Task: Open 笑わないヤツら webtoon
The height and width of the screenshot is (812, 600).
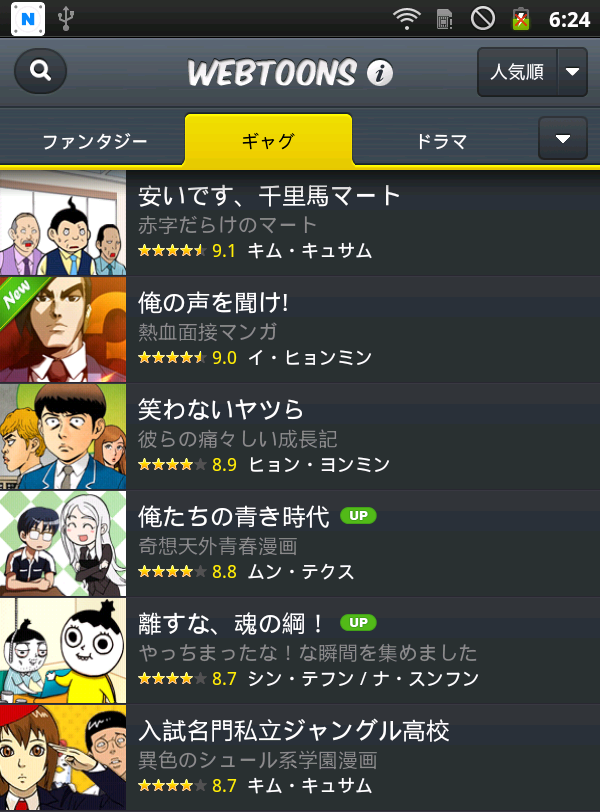Action: [x=300, y=437]
